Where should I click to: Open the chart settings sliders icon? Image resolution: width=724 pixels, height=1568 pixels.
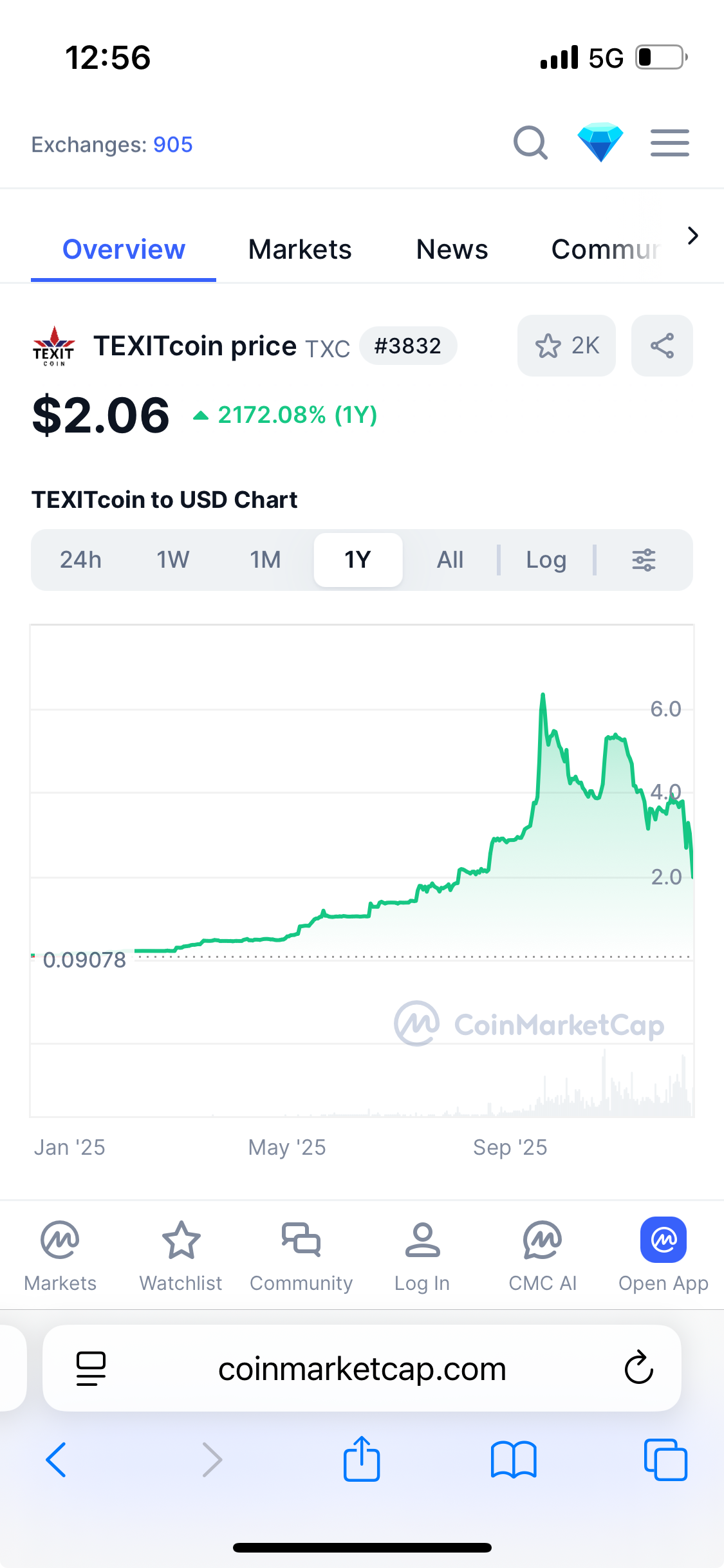click(644, 560)
